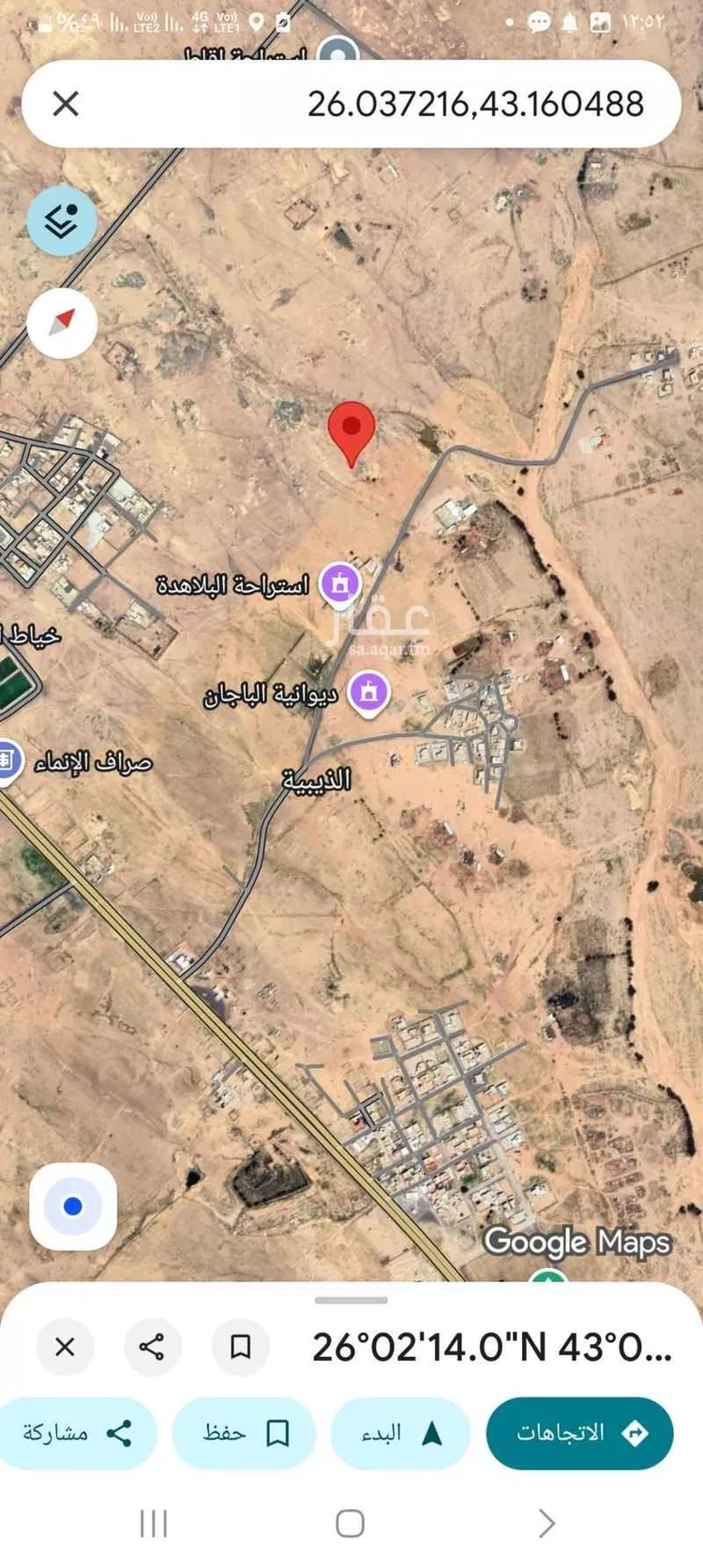Viewport: 703px width, 1568px height.
Task: Go to the home screen
Action: coord(351,1524)
